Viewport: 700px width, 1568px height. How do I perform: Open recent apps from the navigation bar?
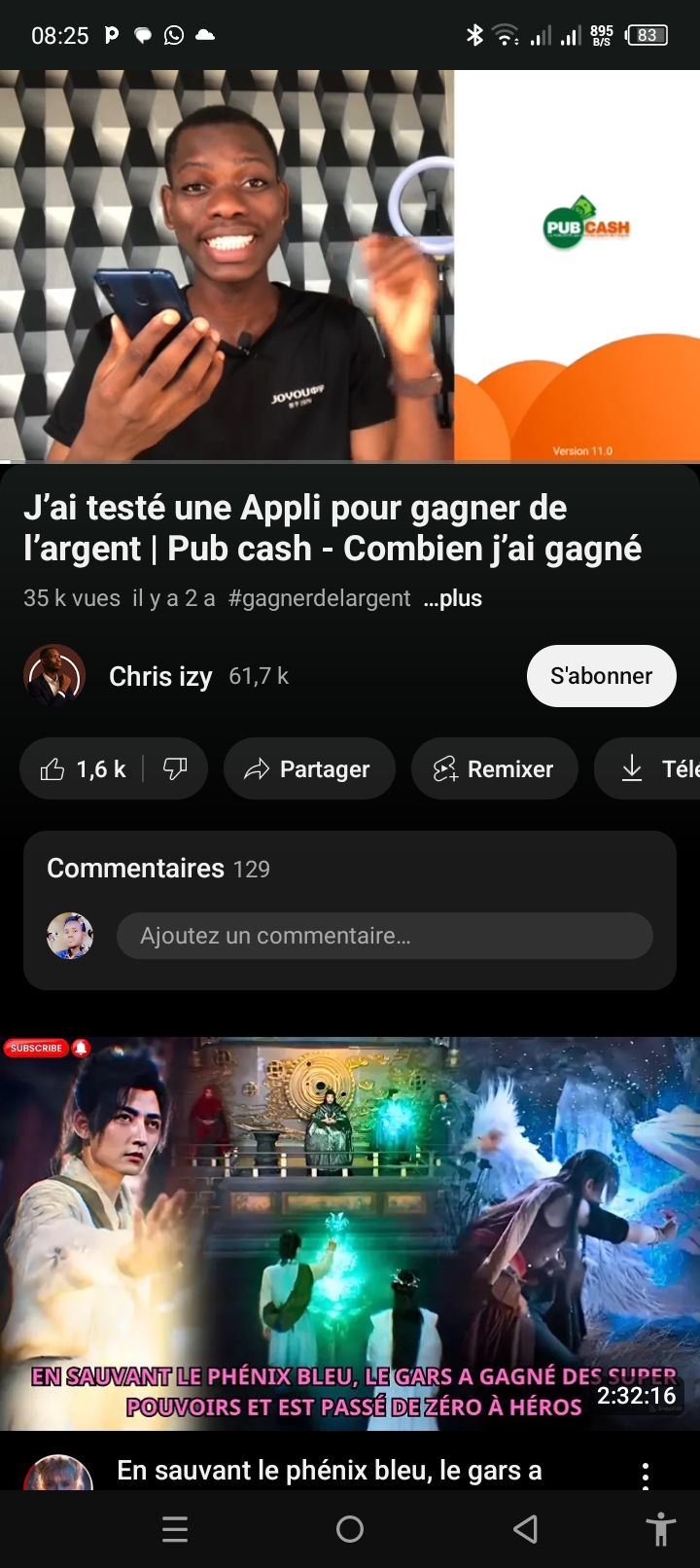coord(175,1529)
